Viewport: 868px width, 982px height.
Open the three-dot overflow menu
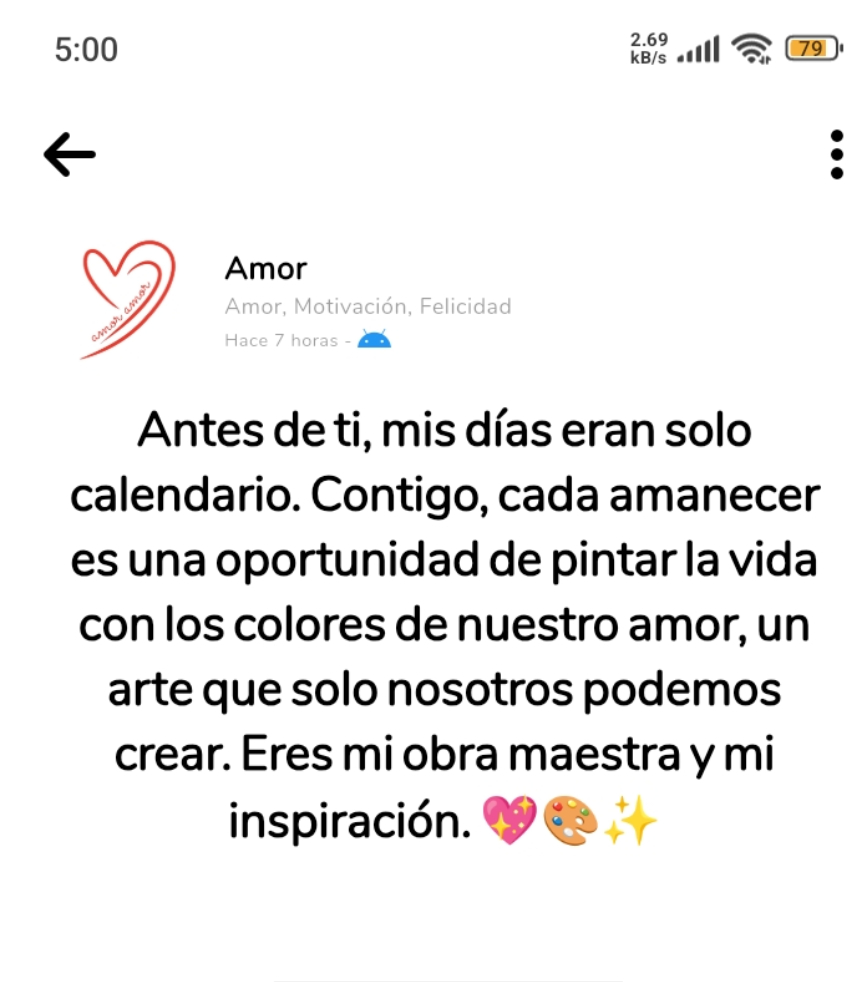click(x=836, y=155)
